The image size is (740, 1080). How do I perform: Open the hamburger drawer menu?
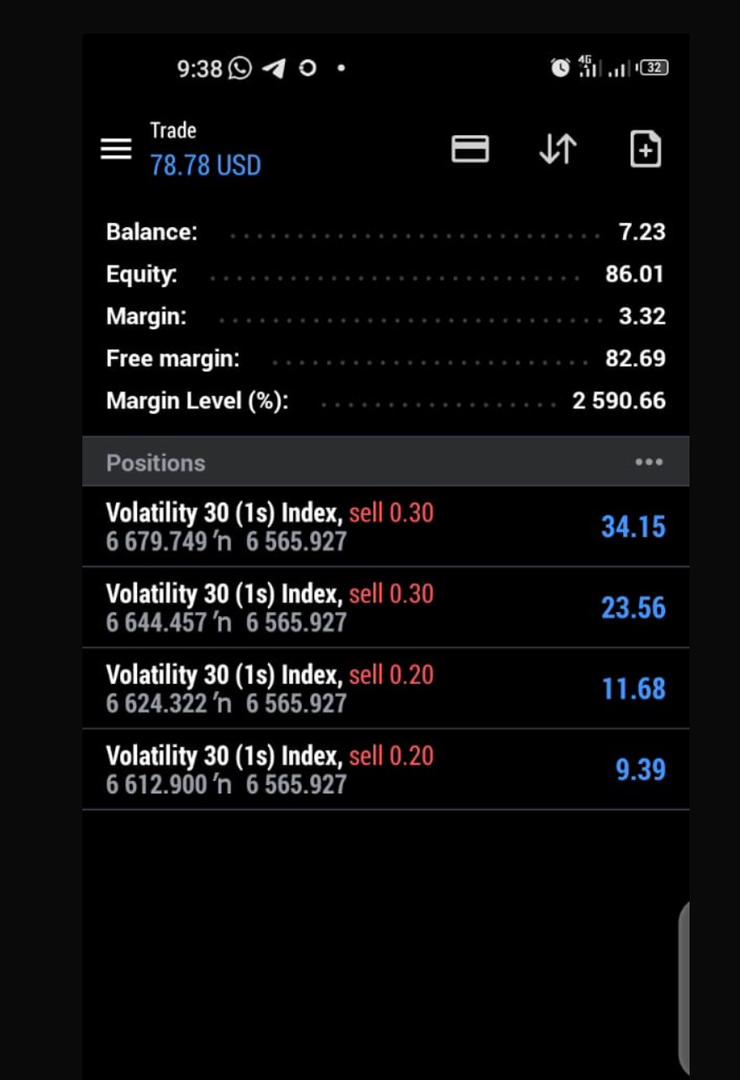pos(116,149)
